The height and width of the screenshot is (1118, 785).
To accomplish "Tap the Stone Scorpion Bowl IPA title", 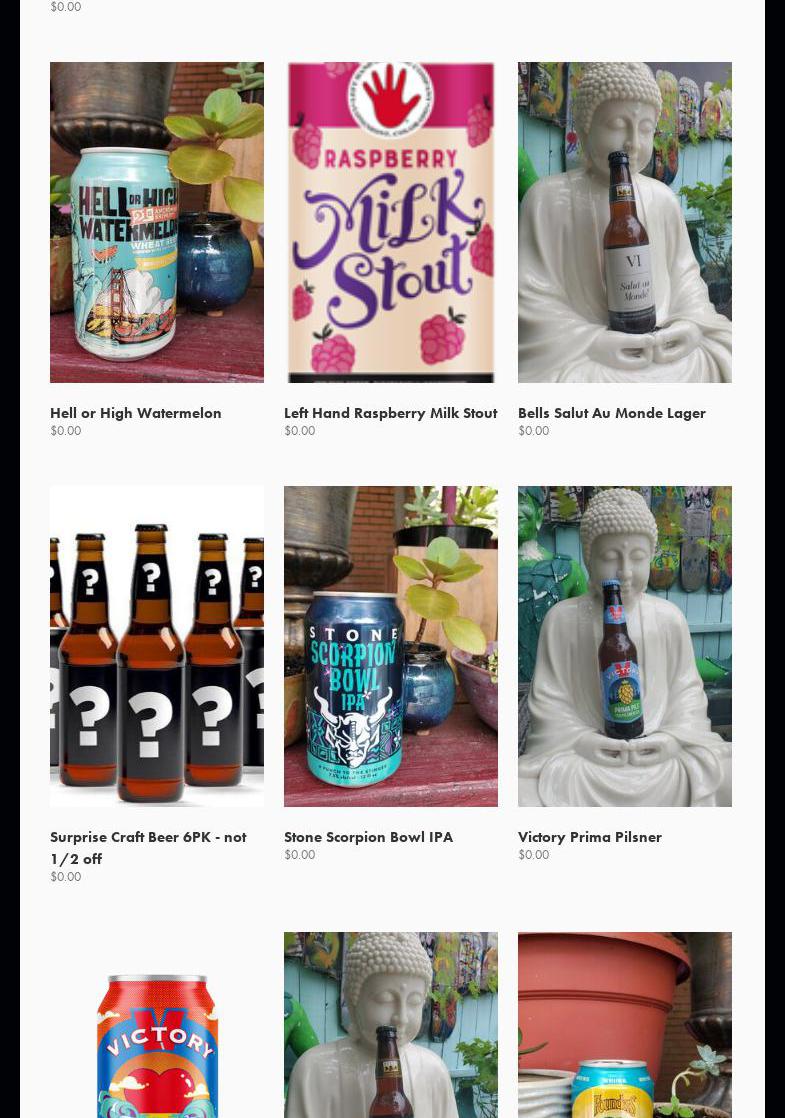I will tap(368, 837).
